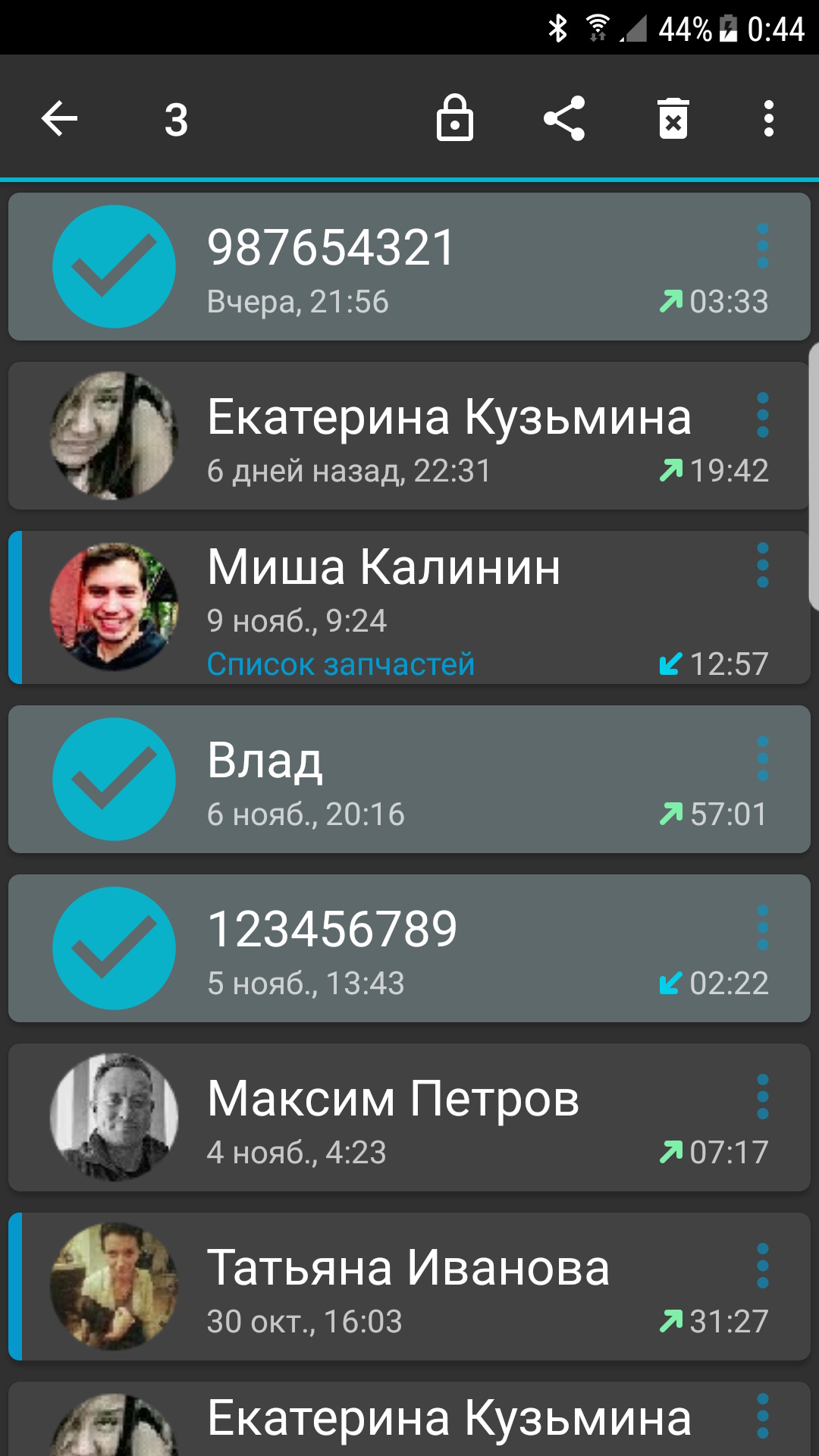Deselect the 987654321 recording
Image resolution: width=819 pixels, height=1456 pixels.
115,267
